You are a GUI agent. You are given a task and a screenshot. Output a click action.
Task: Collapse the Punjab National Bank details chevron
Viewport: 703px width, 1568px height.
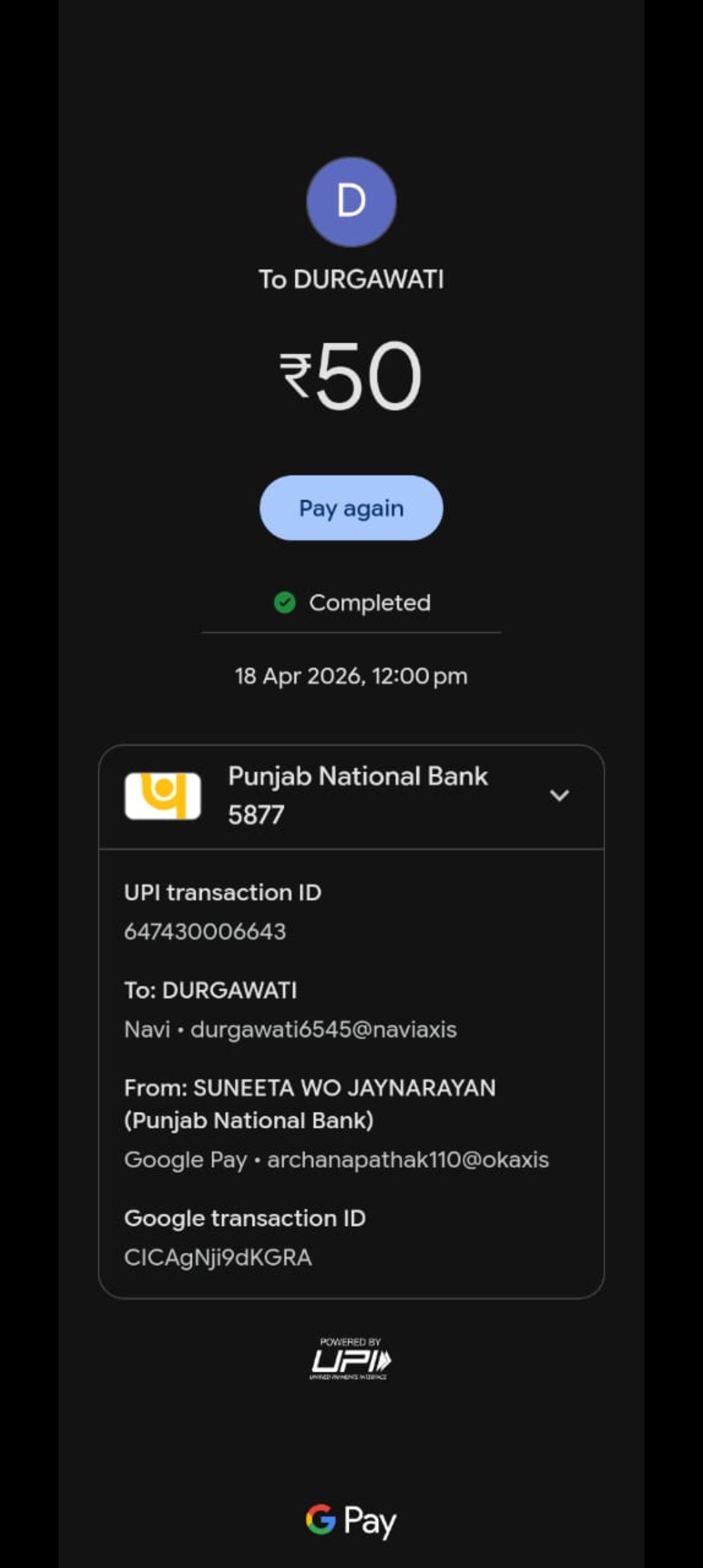pyautogui.click(x=559, y=795)
